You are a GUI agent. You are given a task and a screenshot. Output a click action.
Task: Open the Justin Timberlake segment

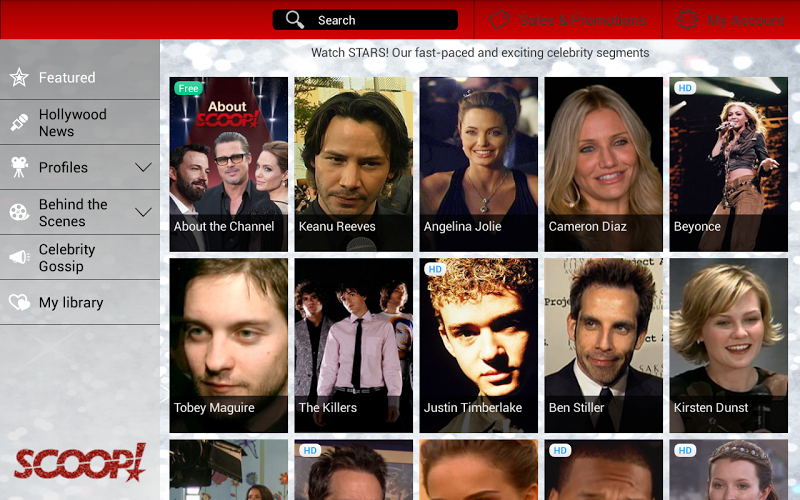click(478, 345)
